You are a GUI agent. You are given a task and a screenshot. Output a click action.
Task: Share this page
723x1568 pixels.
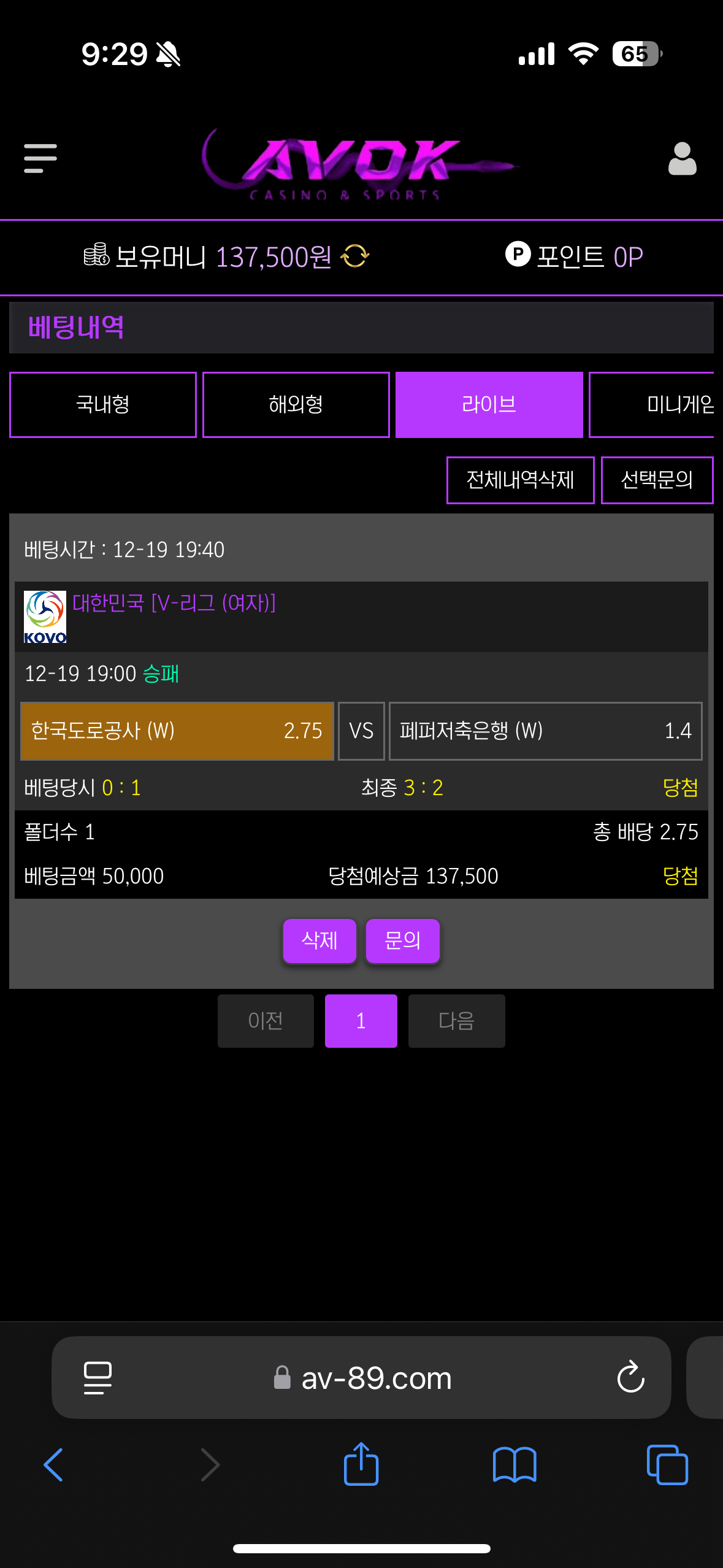[361, 1465]
